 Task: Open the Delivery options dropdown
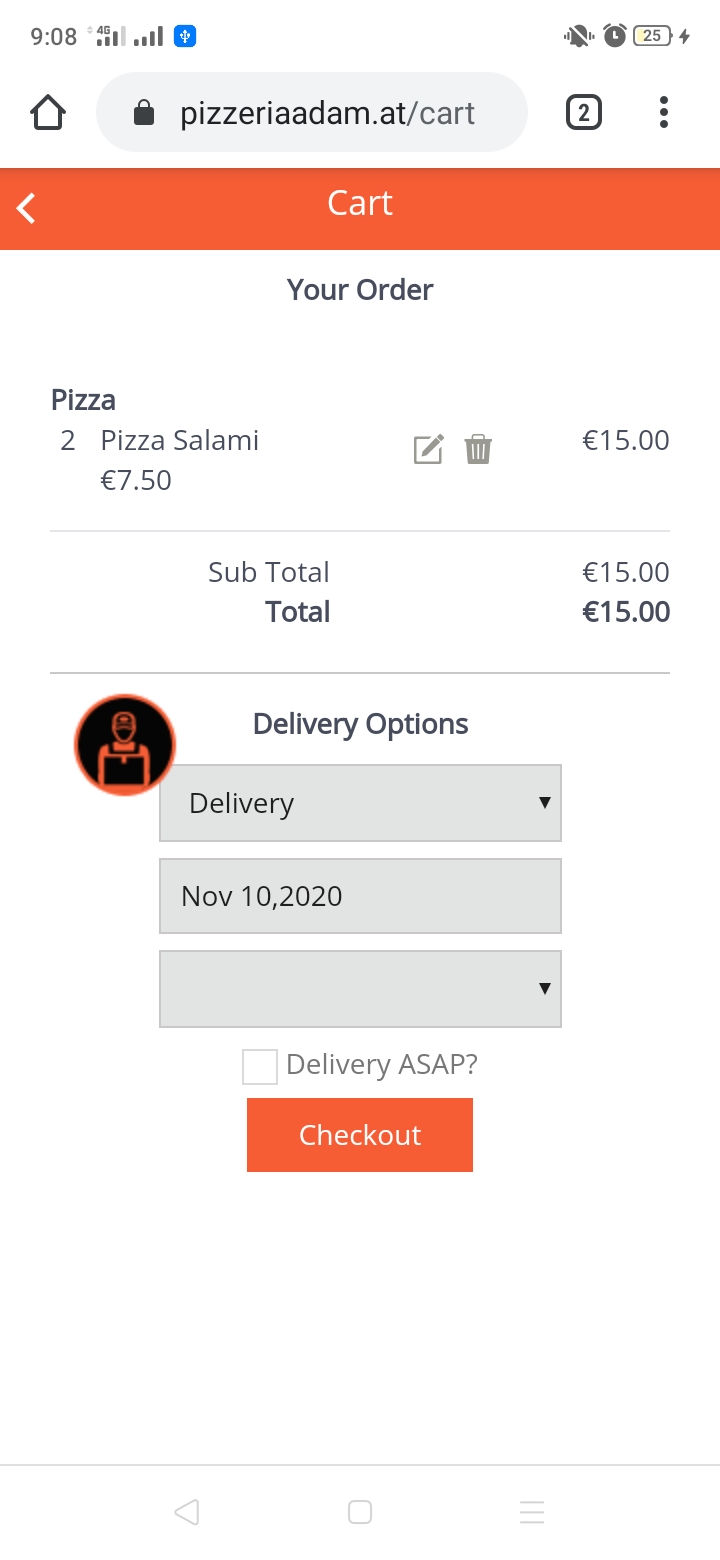pos(360,803)
